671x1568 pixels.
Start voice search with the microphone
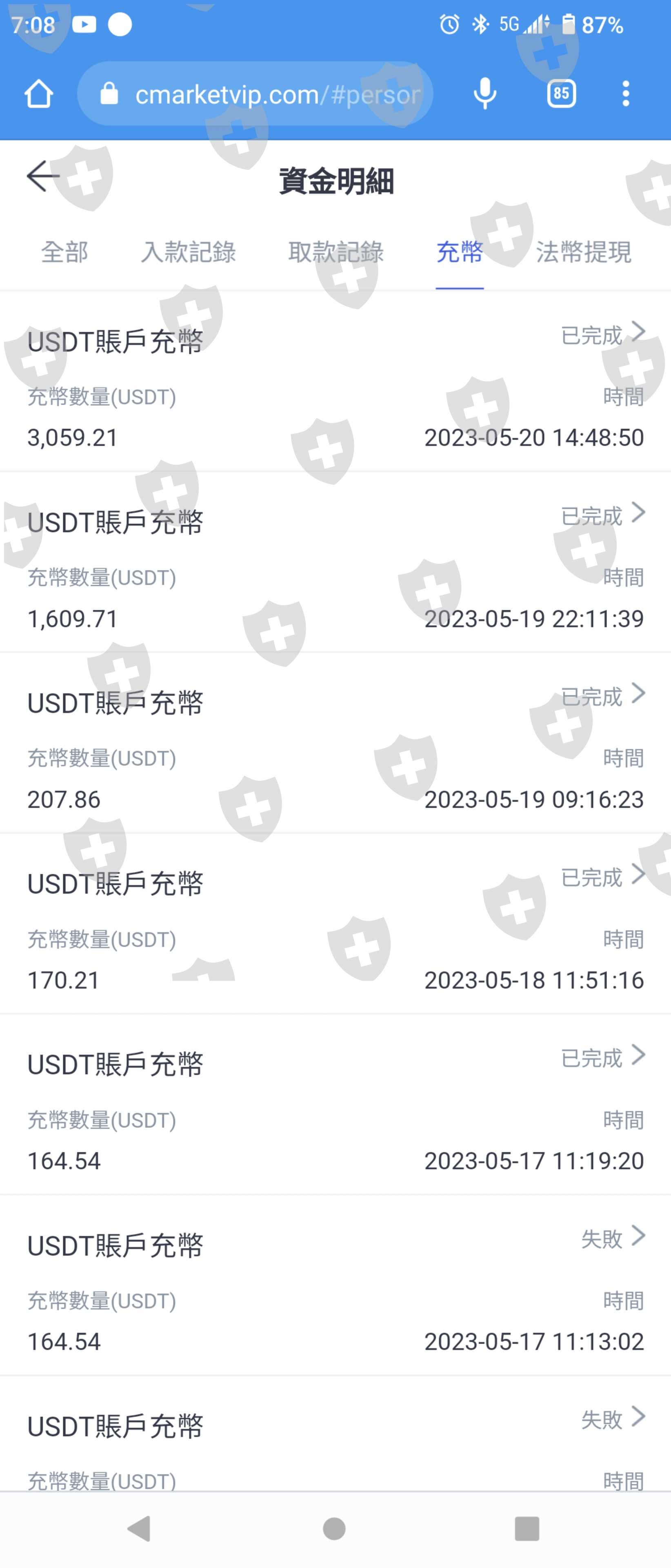[485, 94]
